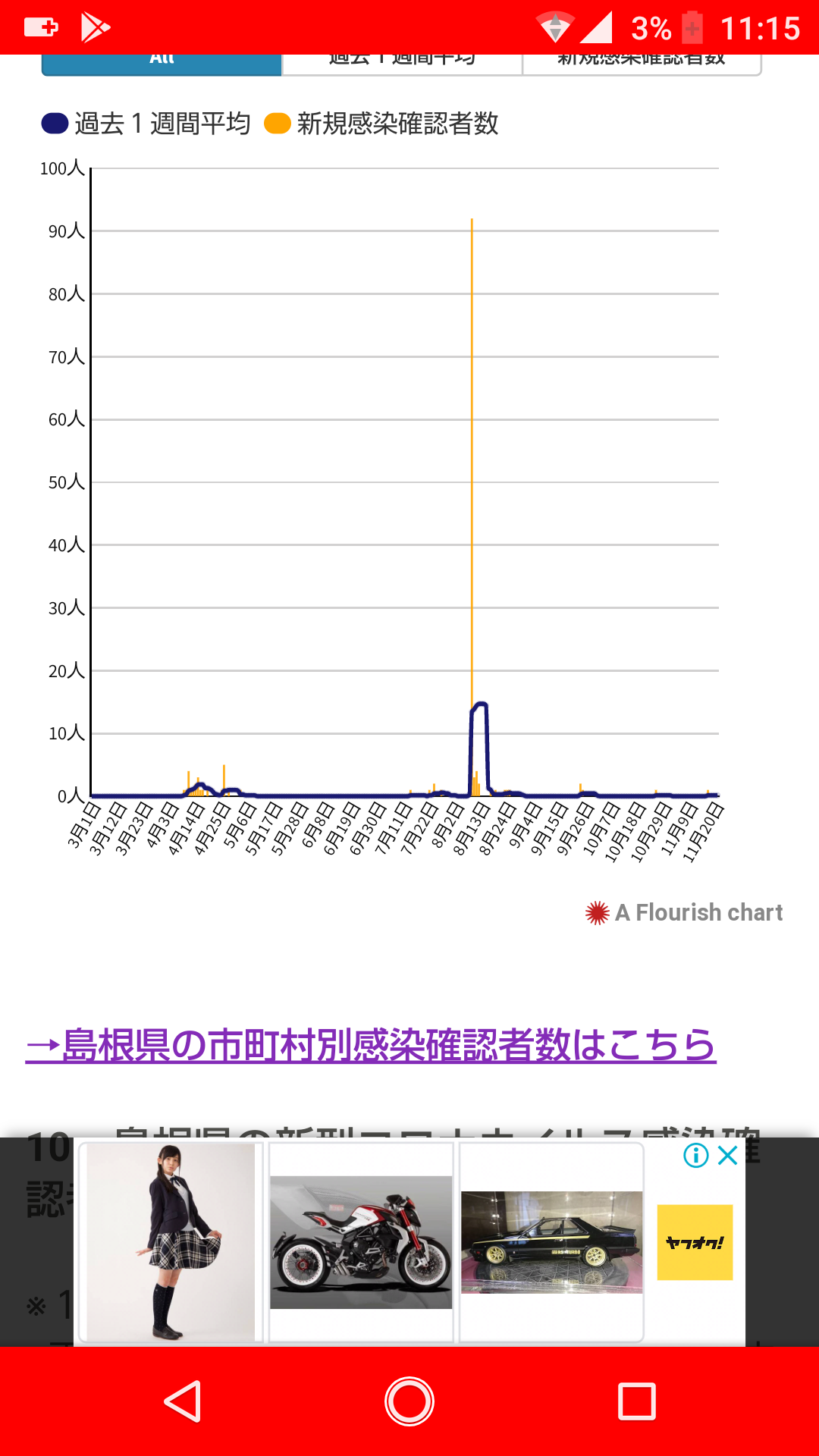Image resolution: width=819 pixels, height=1456 pixels.
Task: Open the ad info icon
Action: [696, 1155]
